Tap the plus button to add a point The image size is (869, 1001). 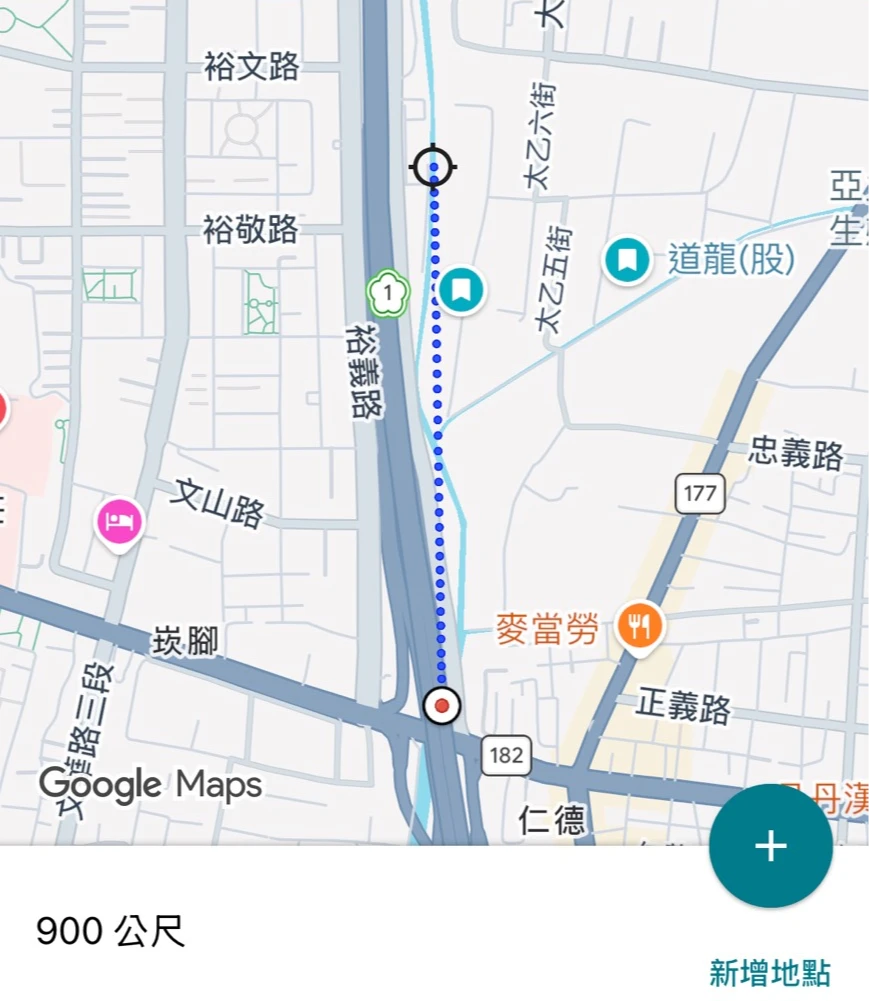770,846
